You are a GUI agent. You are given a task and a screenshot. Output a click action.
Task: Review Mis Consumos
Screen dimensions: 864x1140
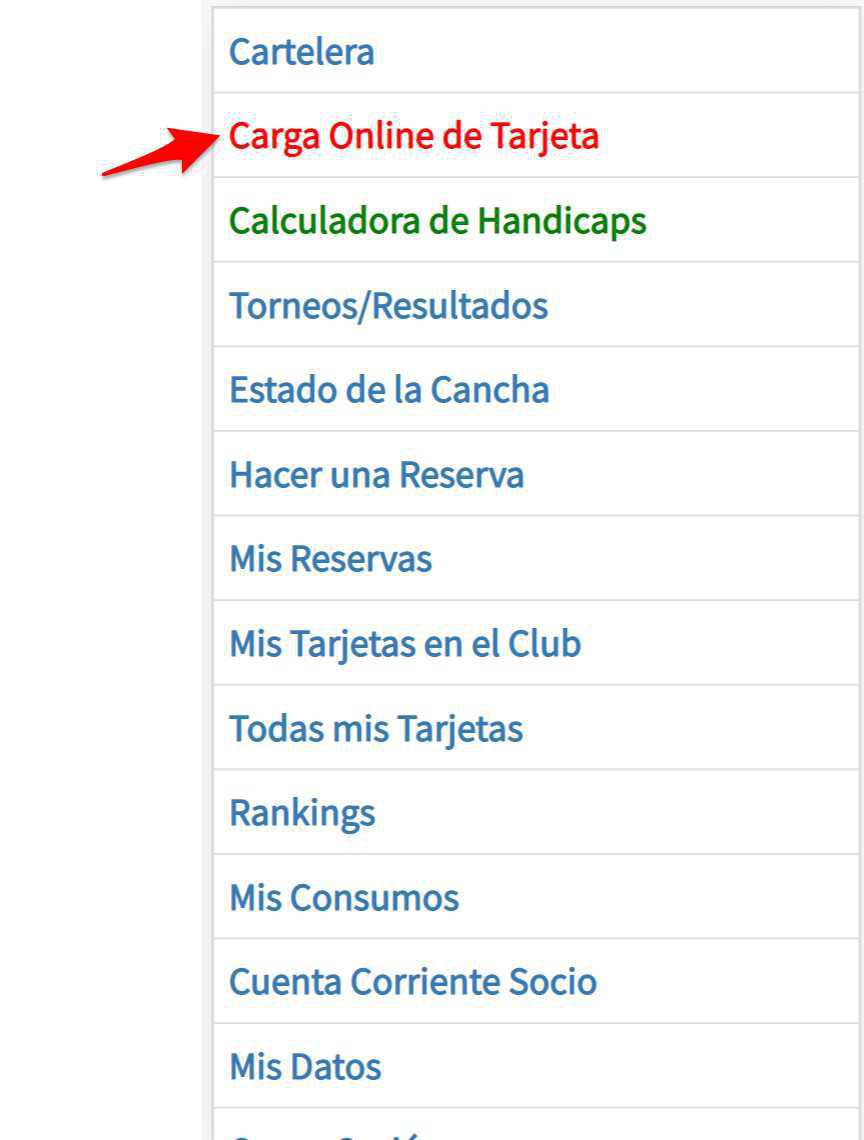(x=344, y=897)
